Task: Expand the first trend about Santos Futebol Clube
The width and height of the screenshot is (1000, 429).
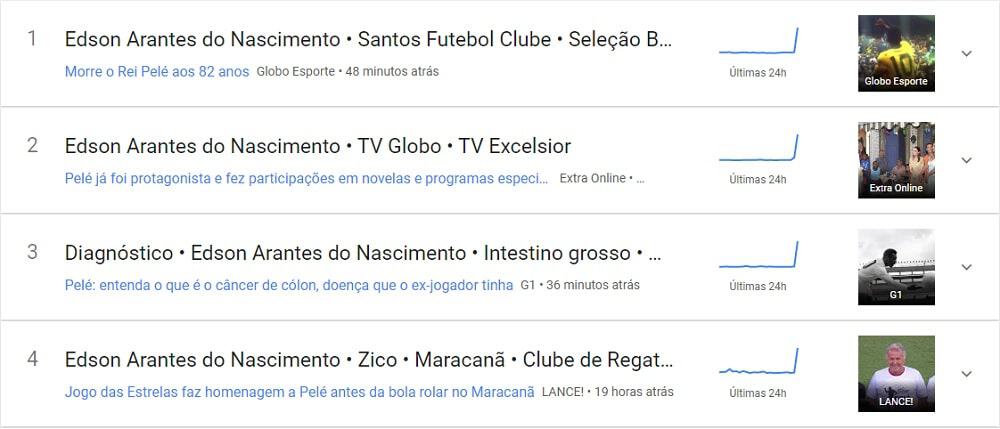Action: 966,54
